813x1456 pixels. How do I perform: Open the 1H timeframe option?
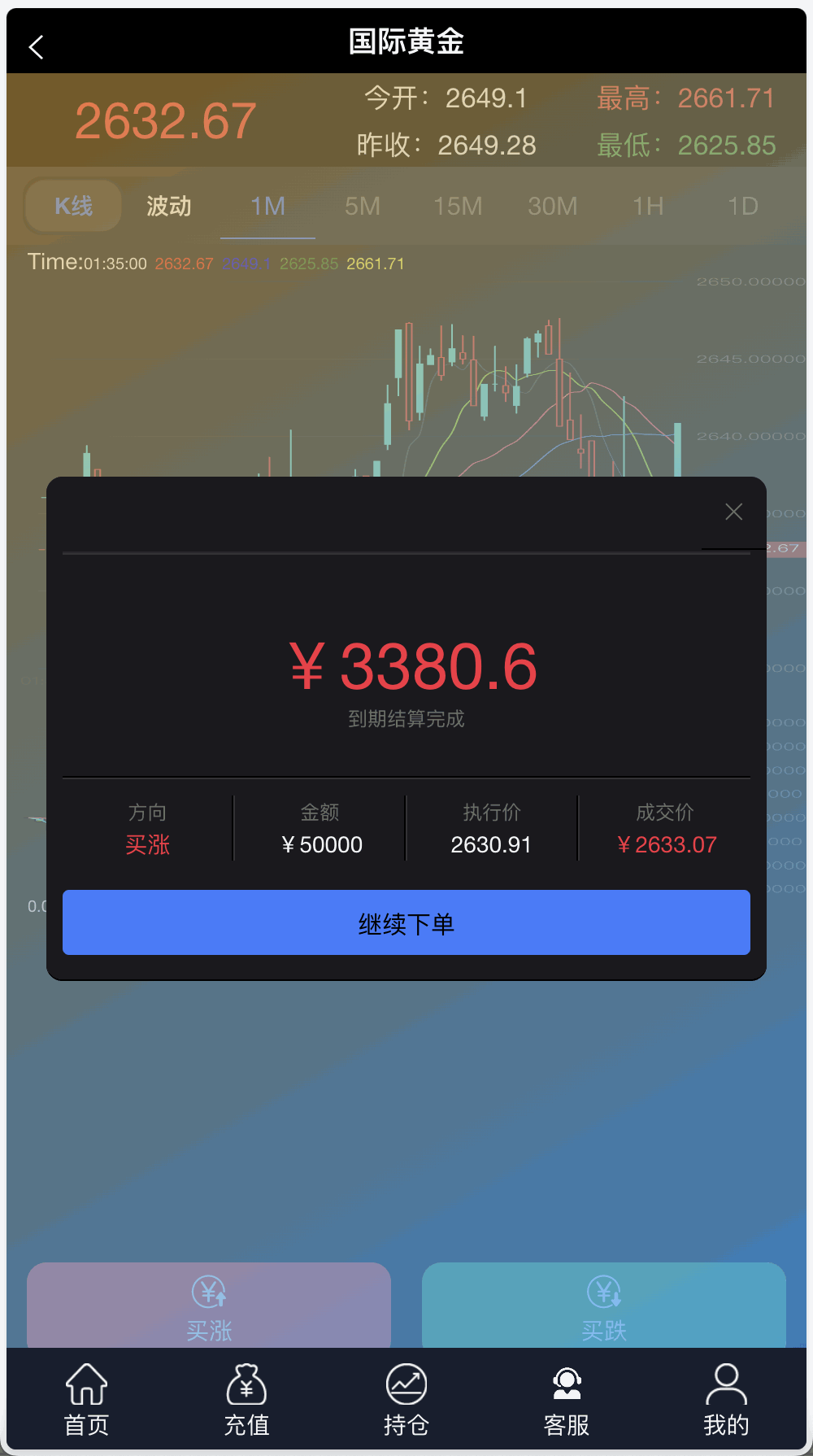647,206
